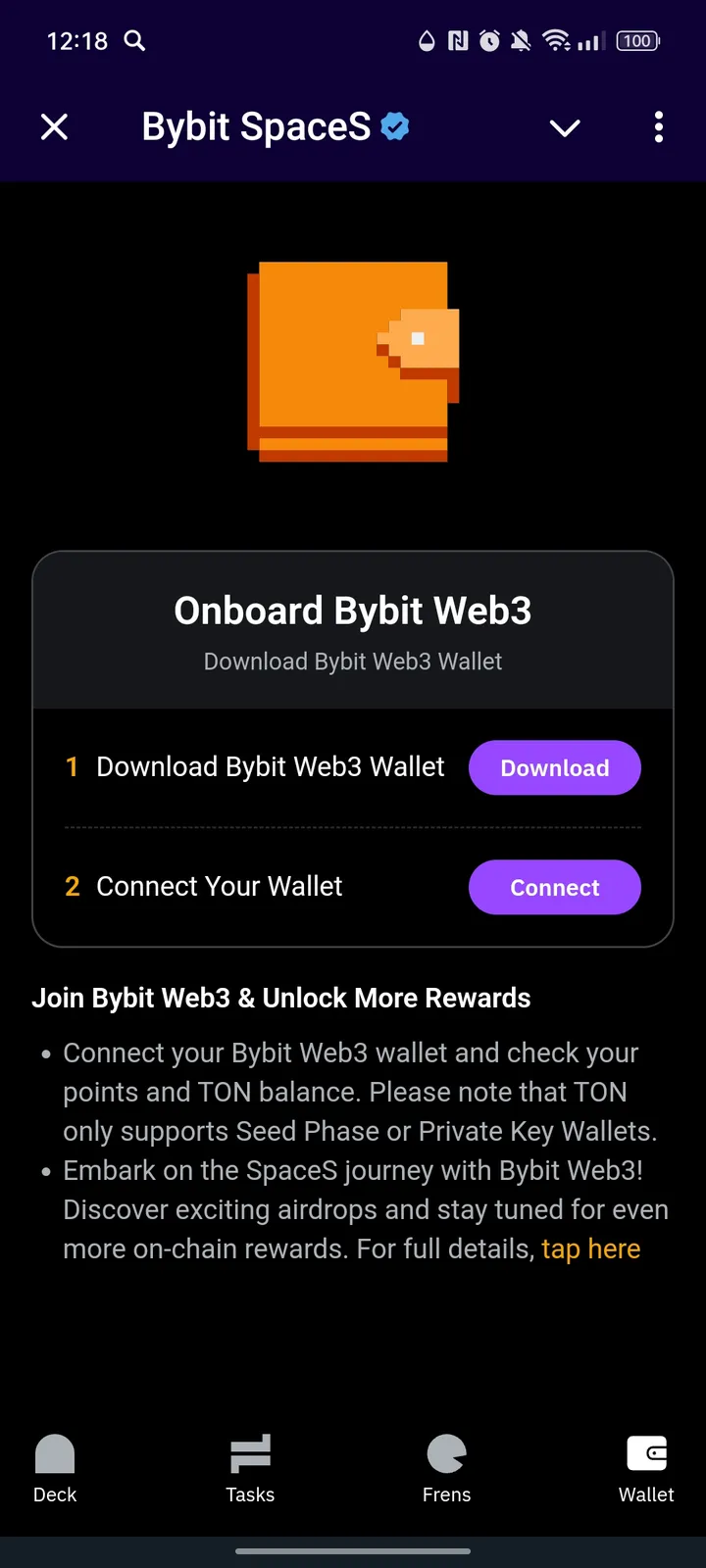Tap the battery indicator showing 100
The image size is (706, 1568).
(635, 41)
